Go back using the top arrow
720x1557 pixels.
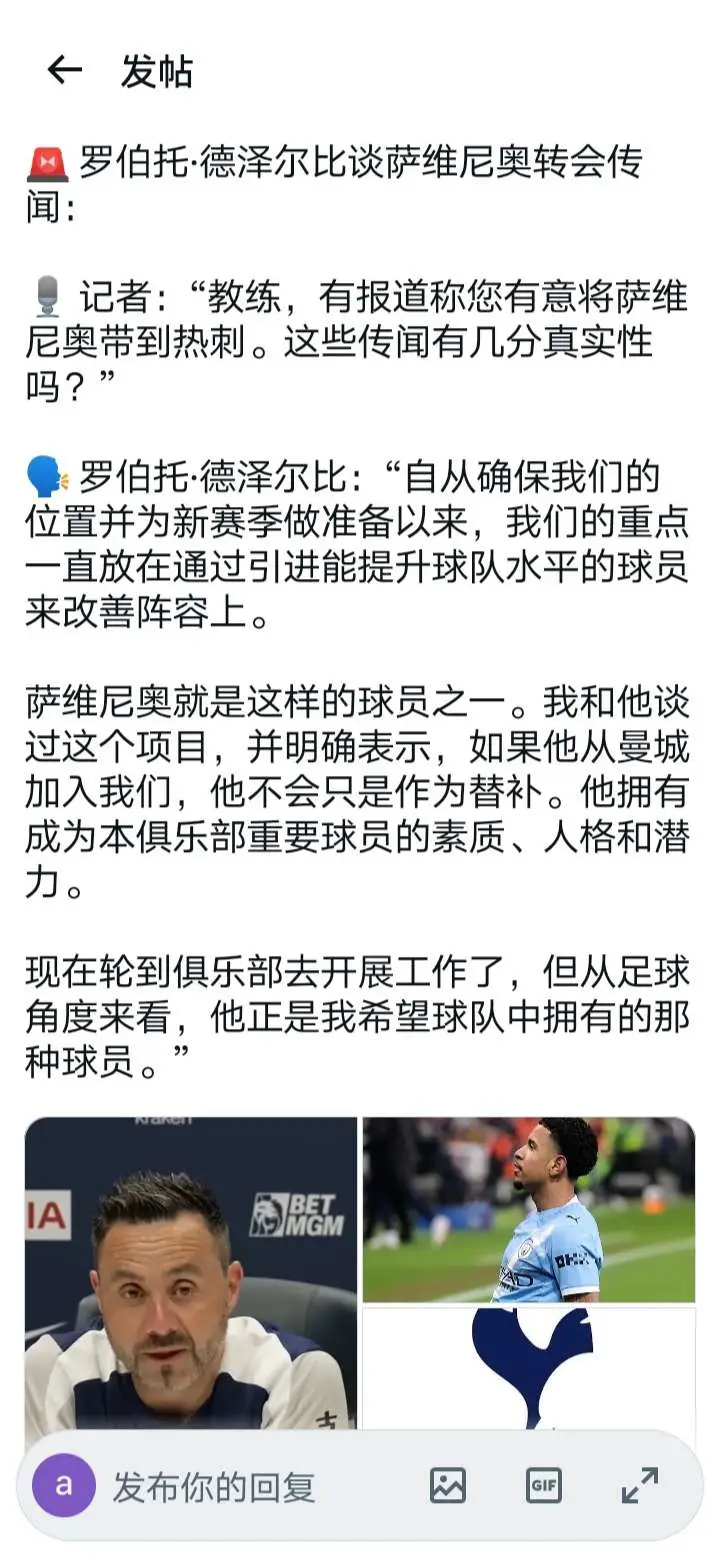[x=64, y=70]
